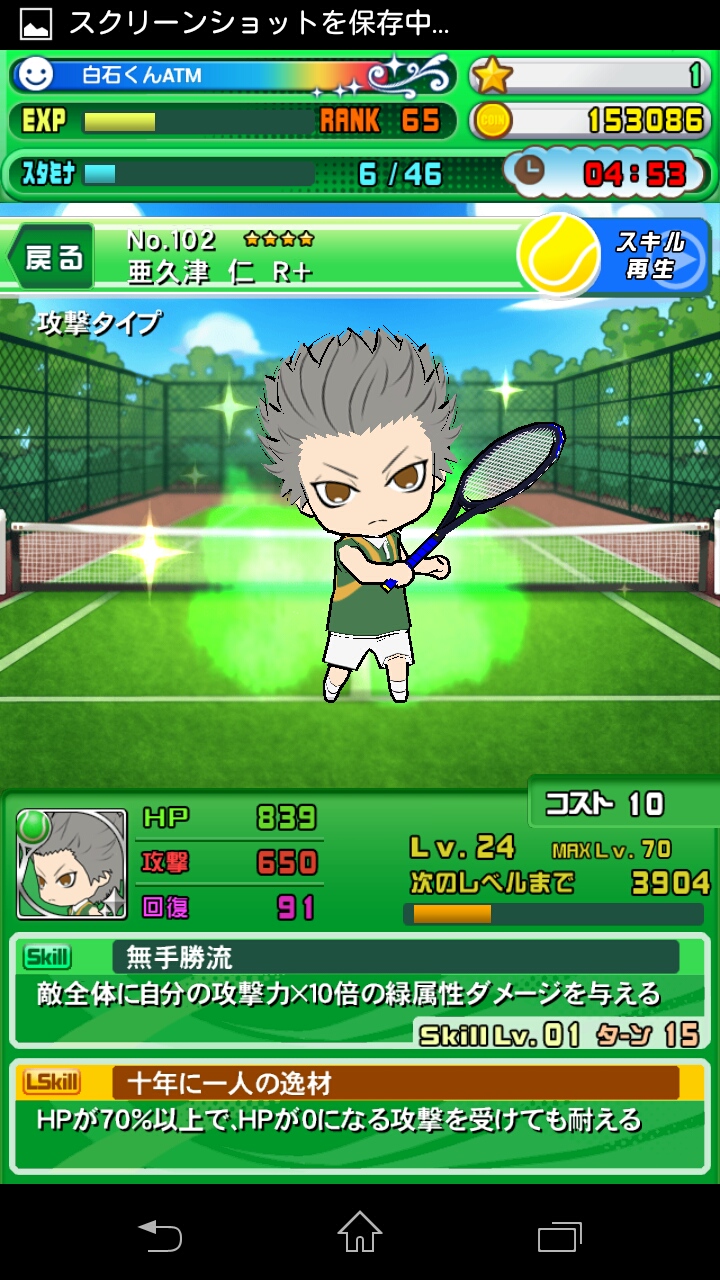Go to the Android home screen
Screen dimensions: 720x1280
(x=359, y=1233)
